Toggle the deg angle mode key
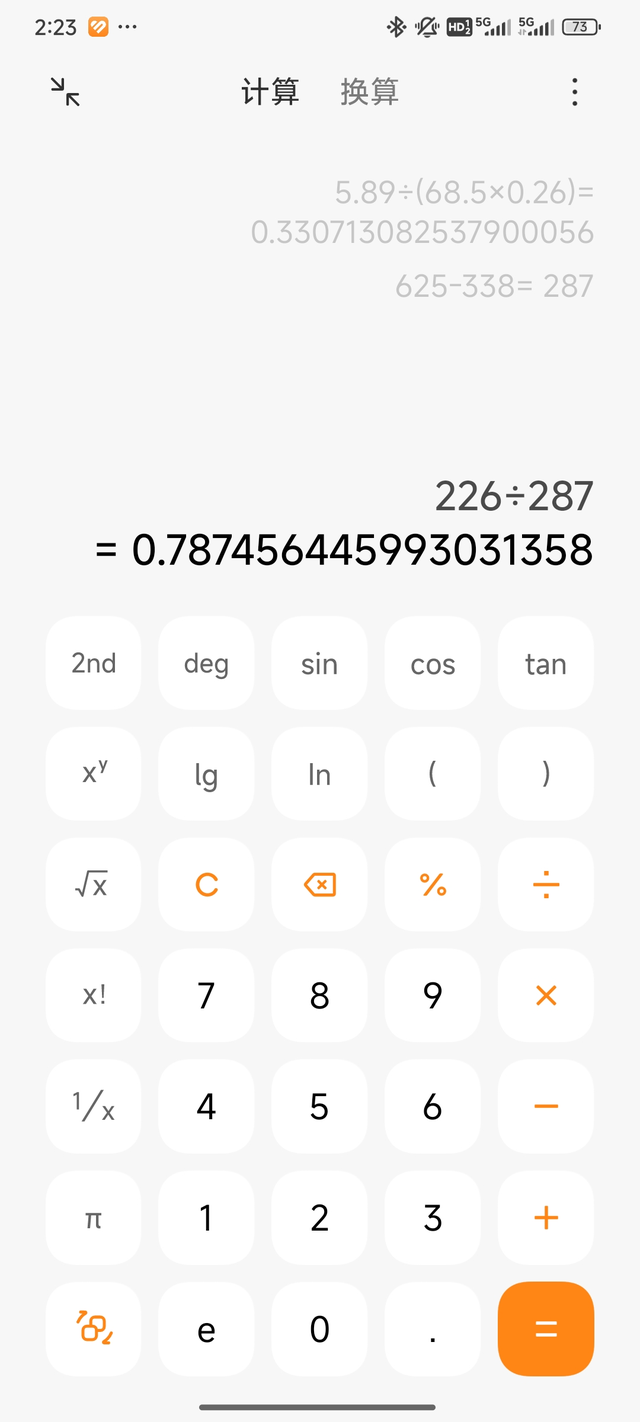640x1422 pixels. [206, 663]
